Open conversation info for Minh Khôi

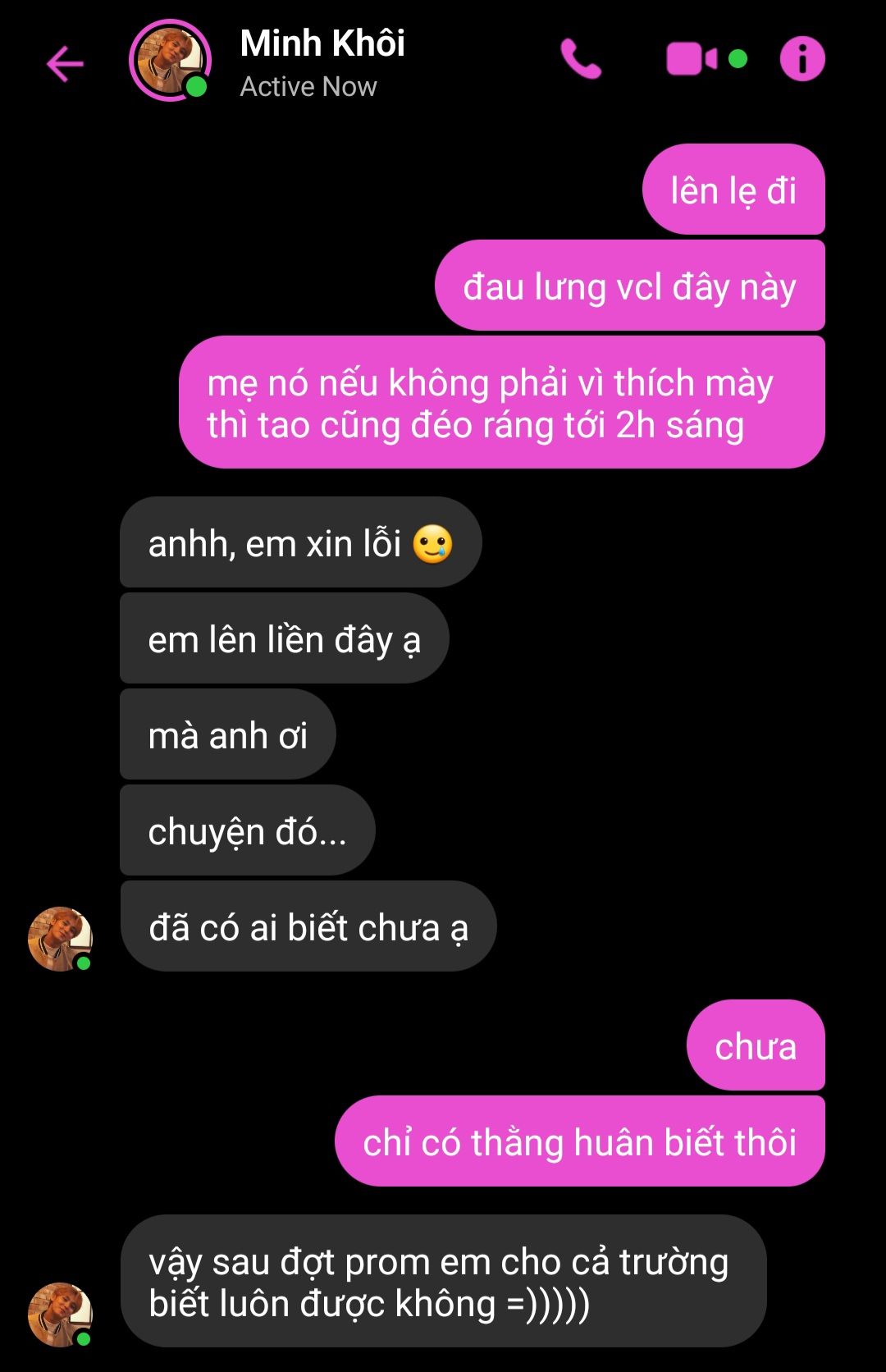[x=802, y=59]
